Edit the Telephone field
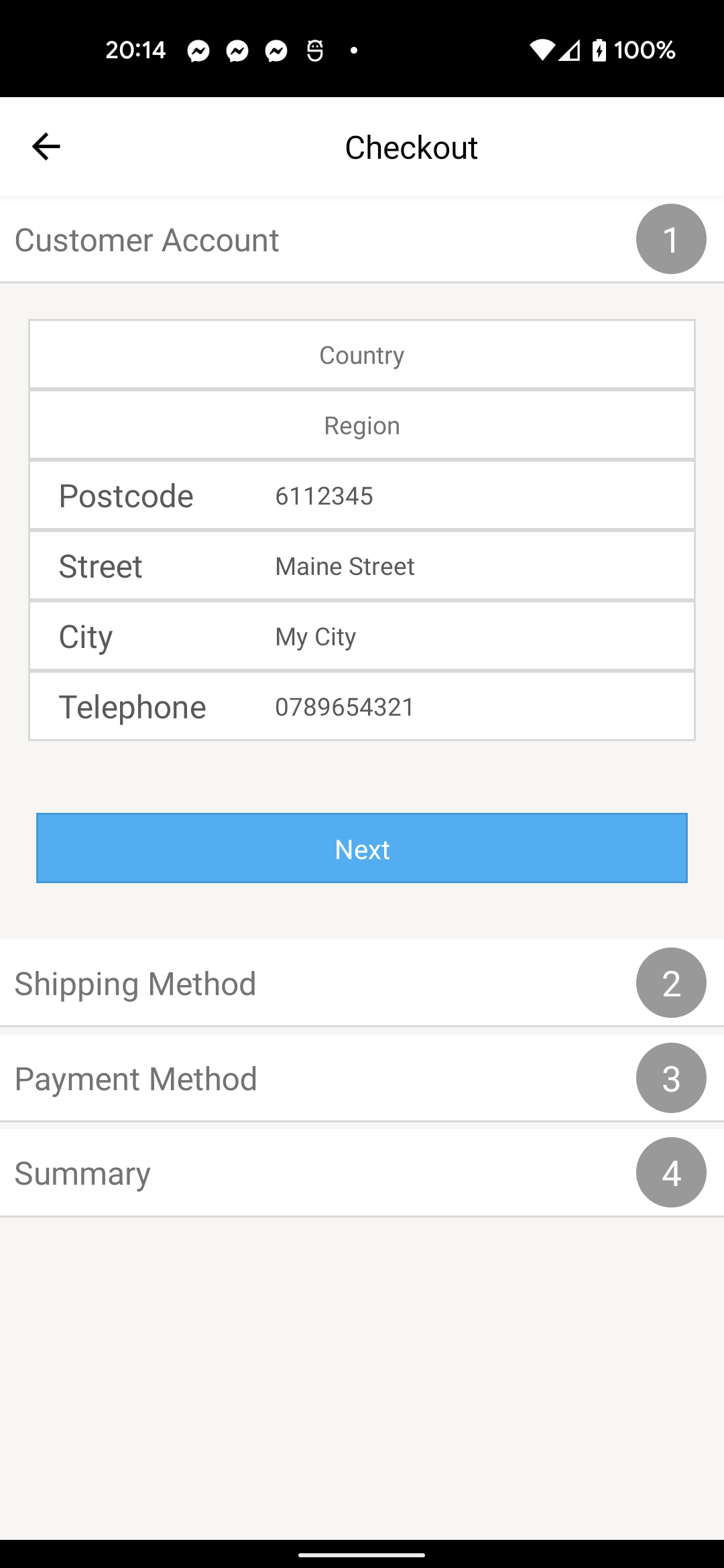Screen dimensions: 724x1568 pyautogui.click(x=469, y=708)
